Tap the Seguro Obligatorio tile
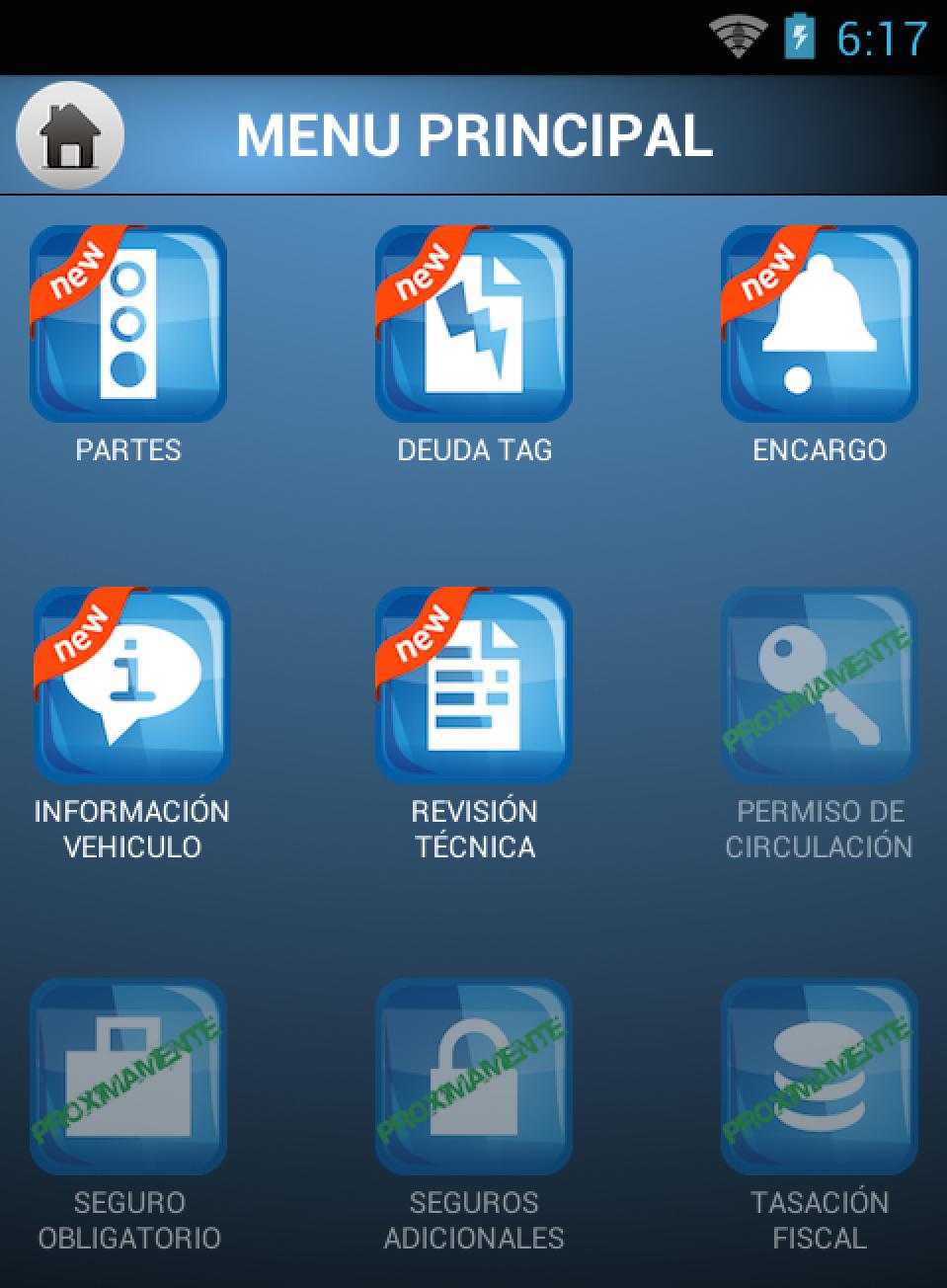The height and width of the screenshot is (1288, 947). coord(128,1076)
